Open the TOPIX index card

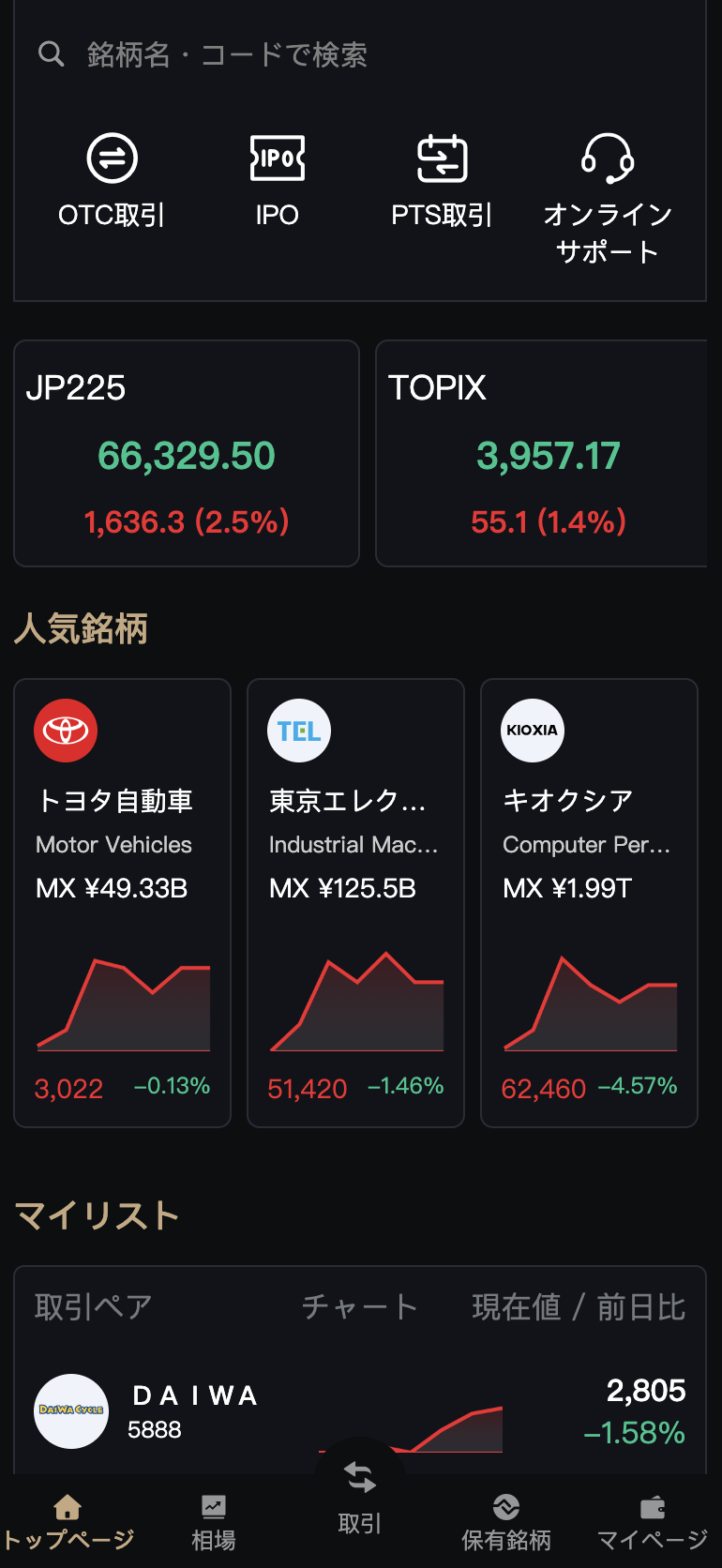point(541,453)
